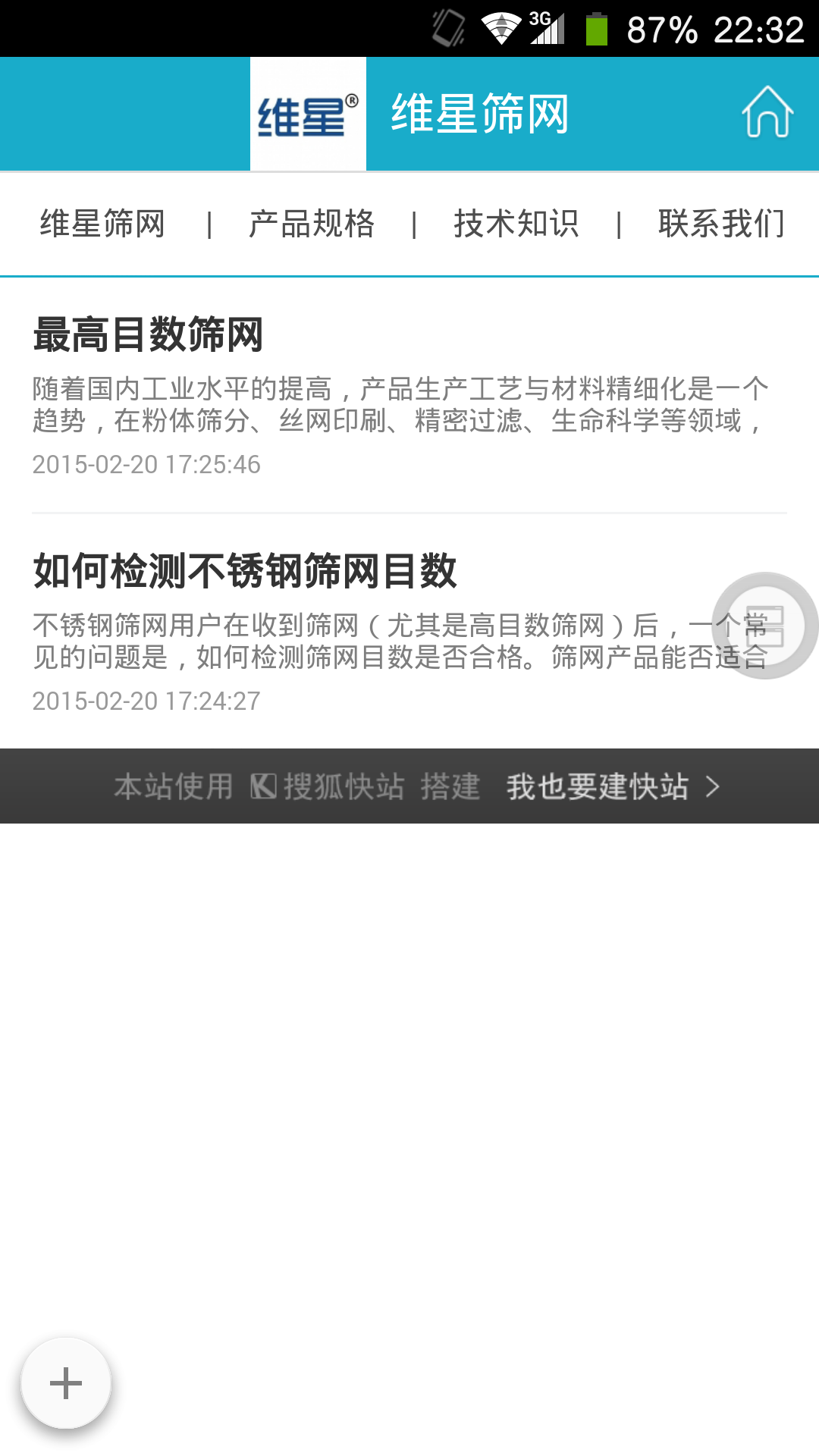Viewport: 819px width, 1456px height.
Task: Switch to the 产品规格 tab
Action: (312, 224)
